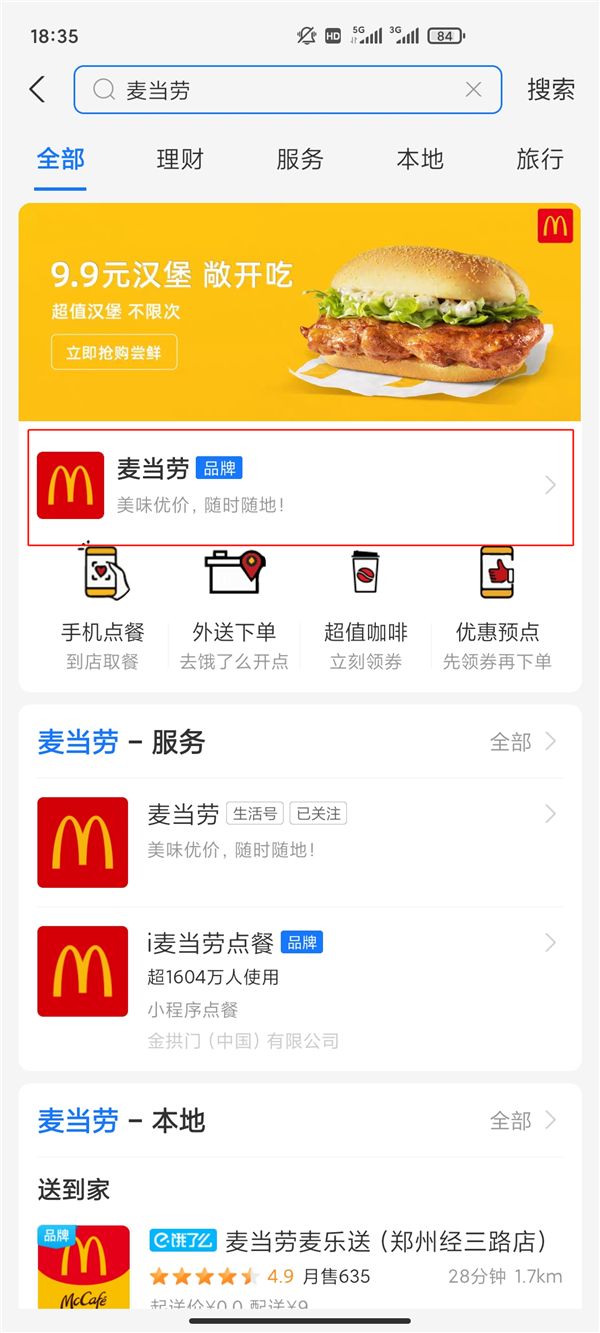
Task: Switch to the 本地 tab
Action: 420,159
